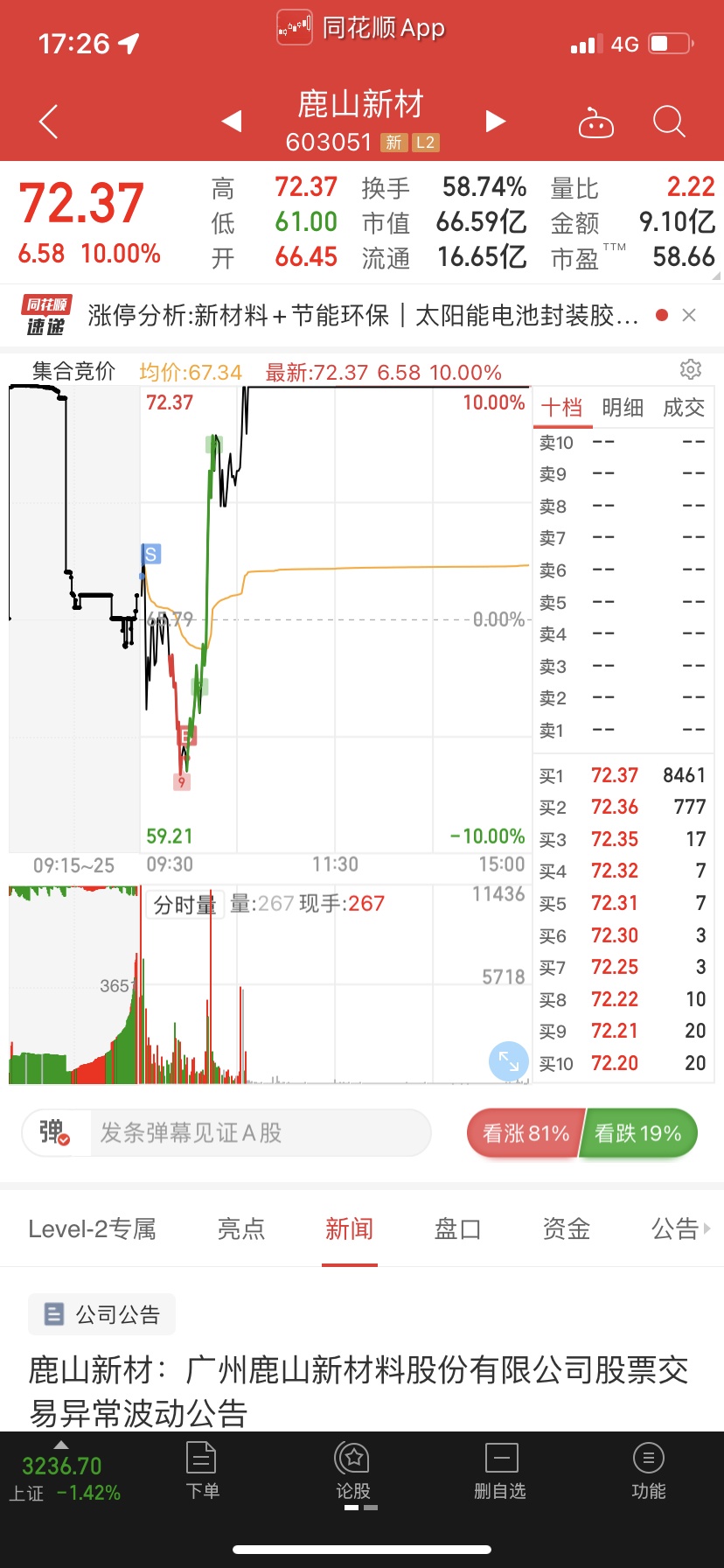724x1568 pixels.
Task: Open the 功能 menu
Action: click(x=648, y=1471)
